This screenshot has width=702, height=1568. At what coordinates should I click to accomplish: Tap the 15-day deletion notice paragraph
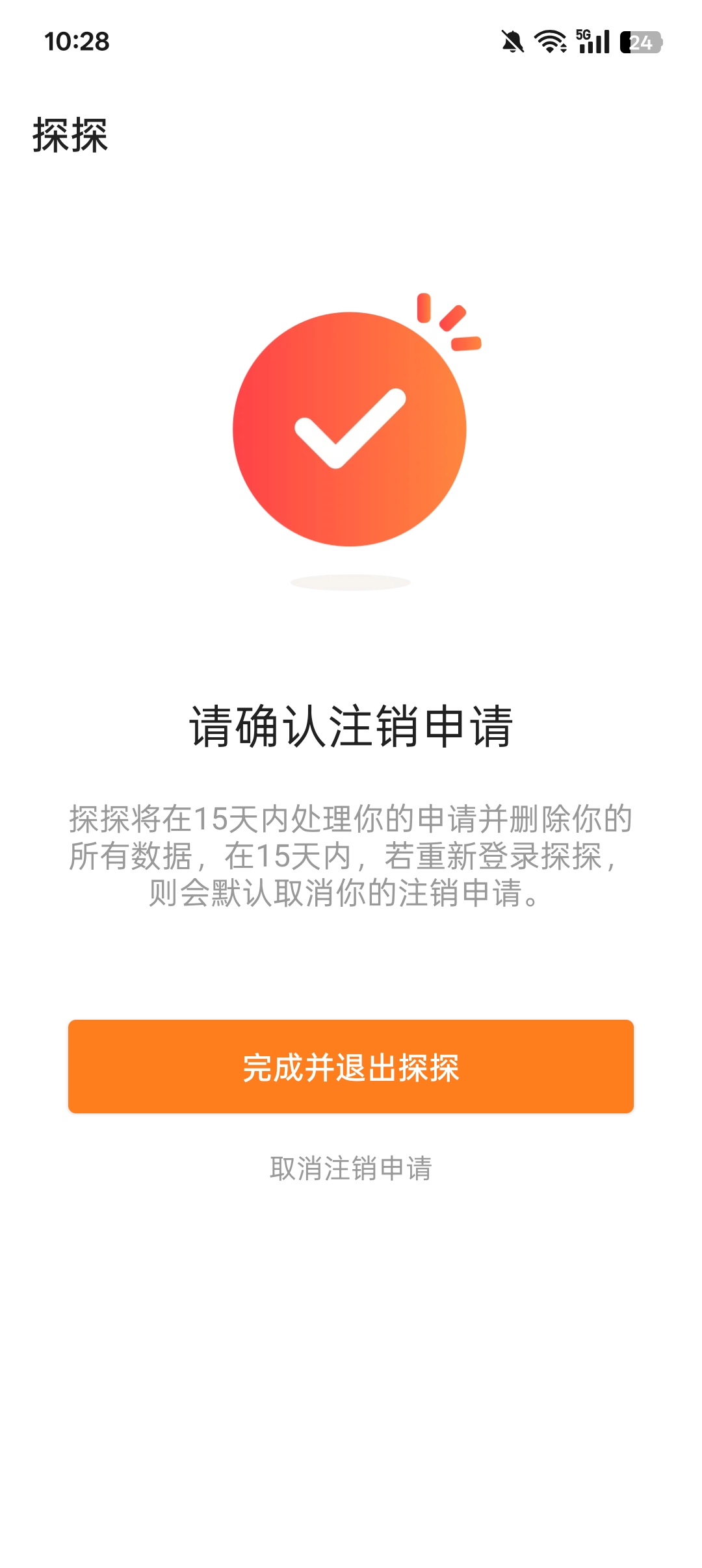(351, 857)
